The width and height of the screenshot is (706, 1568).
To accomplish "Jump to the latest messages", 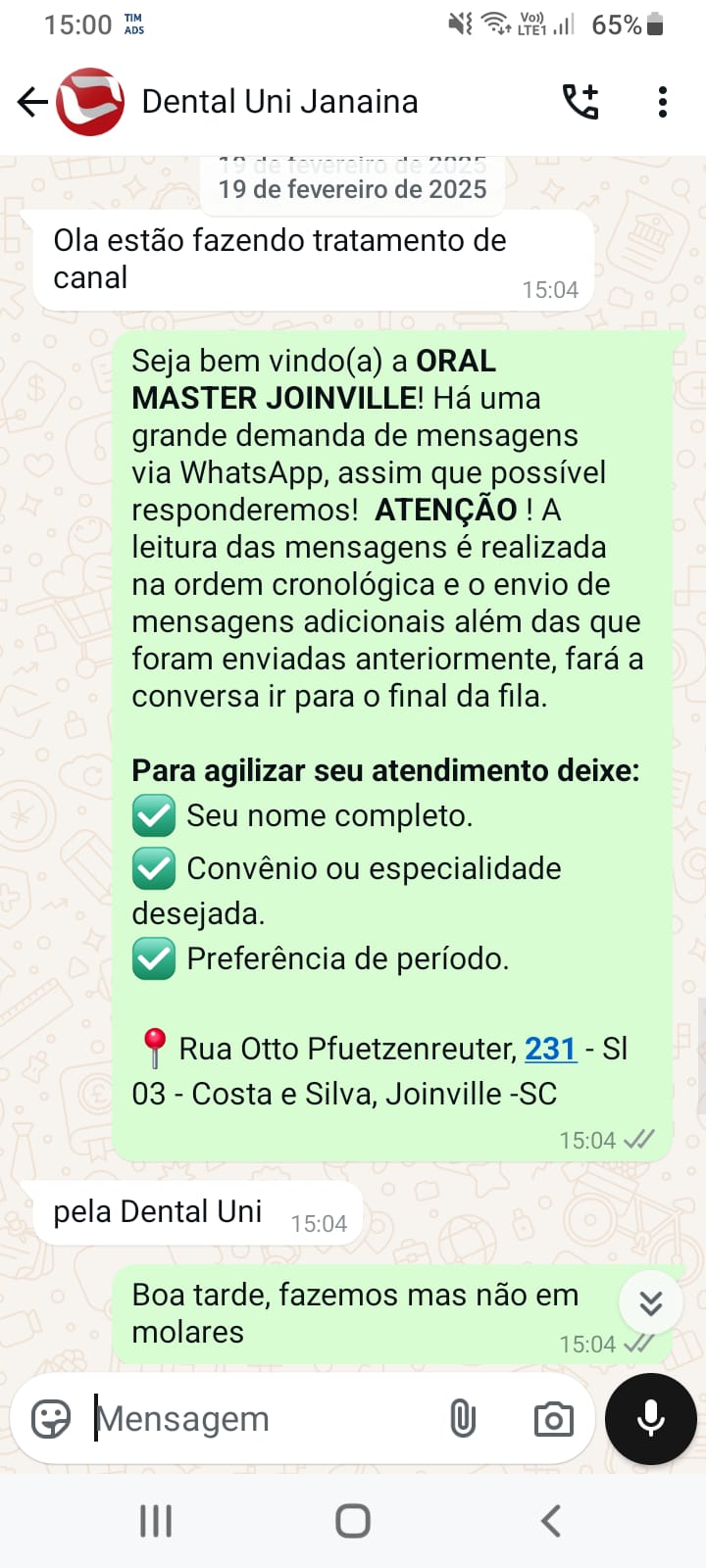I will click(x=650, y=1302).
